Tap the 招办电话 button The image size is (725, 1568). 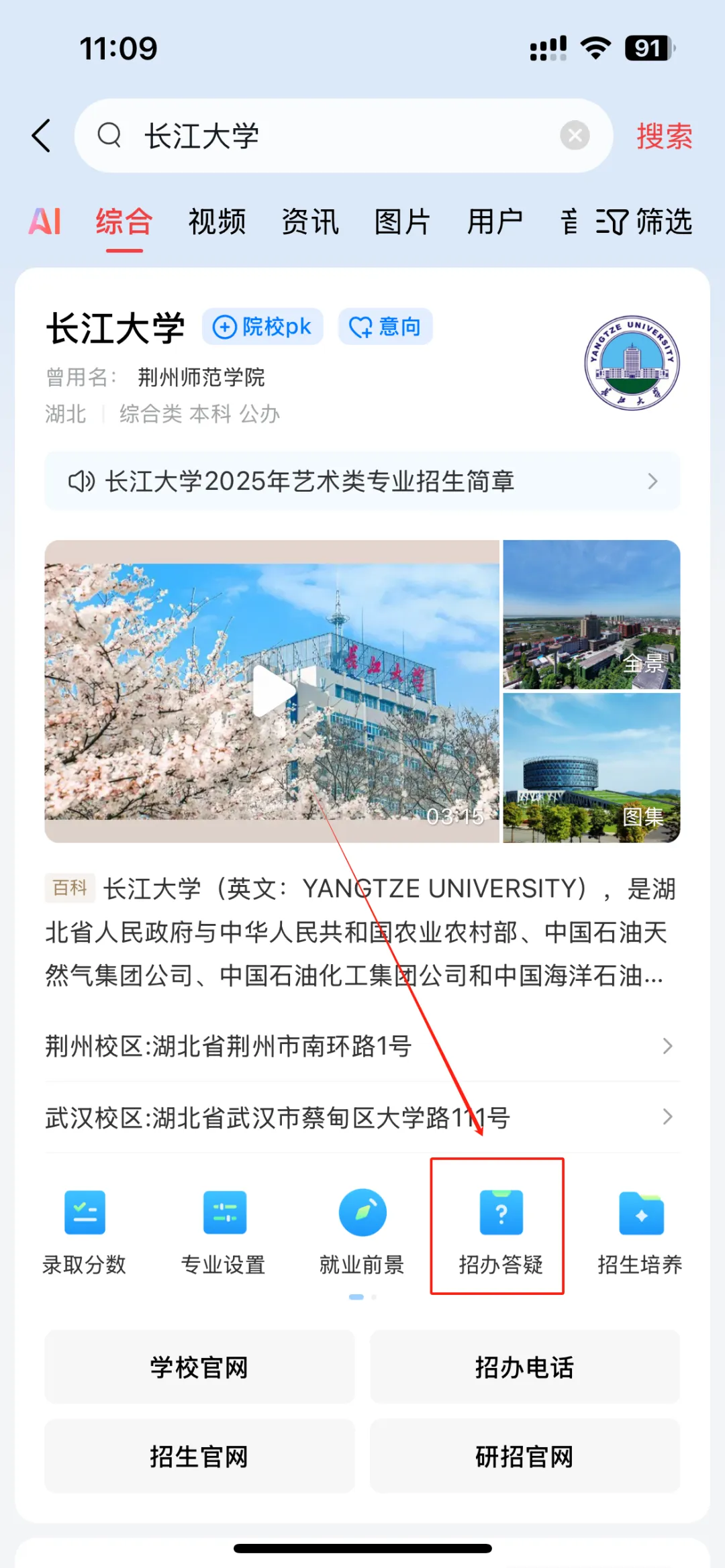(x=524, y=1367)
